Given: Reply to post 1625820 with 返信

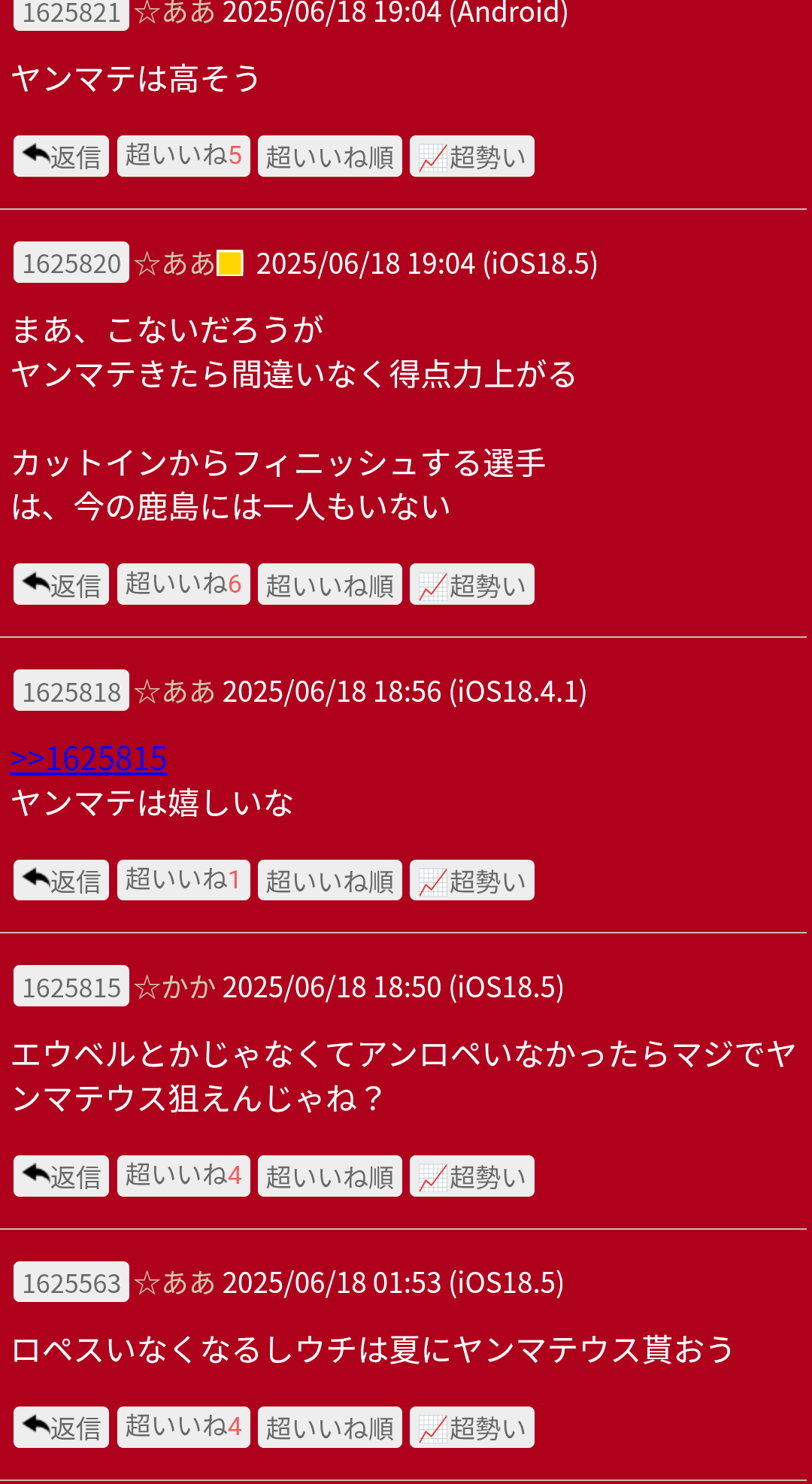Looking at the screenshot, I should [61, 584].
